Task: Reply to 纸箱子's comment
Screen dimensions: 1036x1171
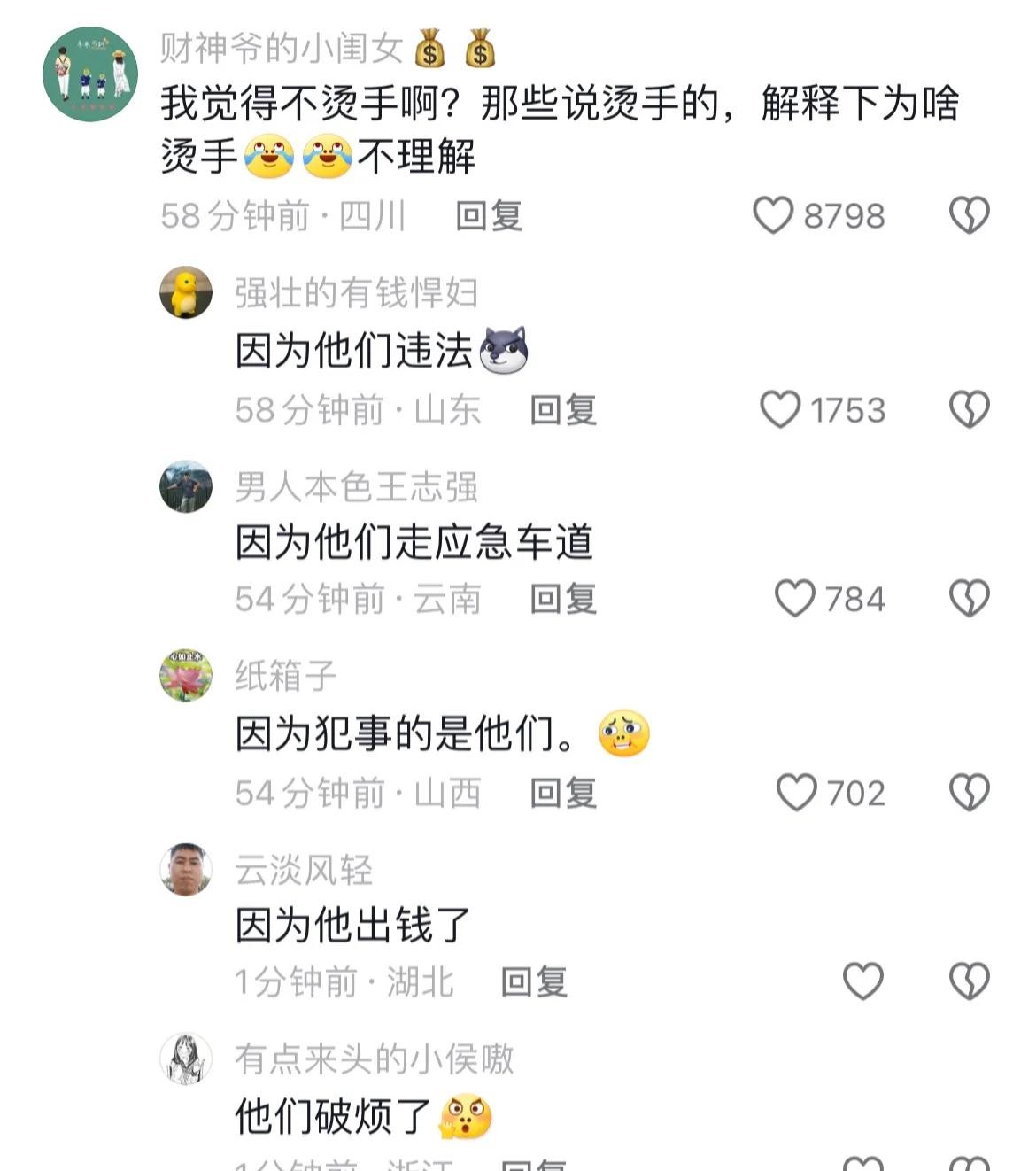Action: click(563, 793)
